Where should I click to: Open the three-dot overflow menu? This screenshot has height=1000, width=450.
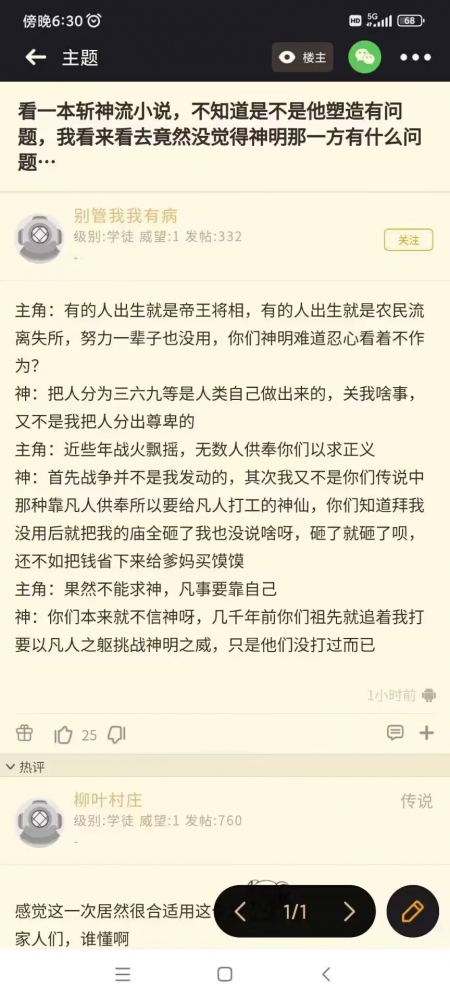416,57
